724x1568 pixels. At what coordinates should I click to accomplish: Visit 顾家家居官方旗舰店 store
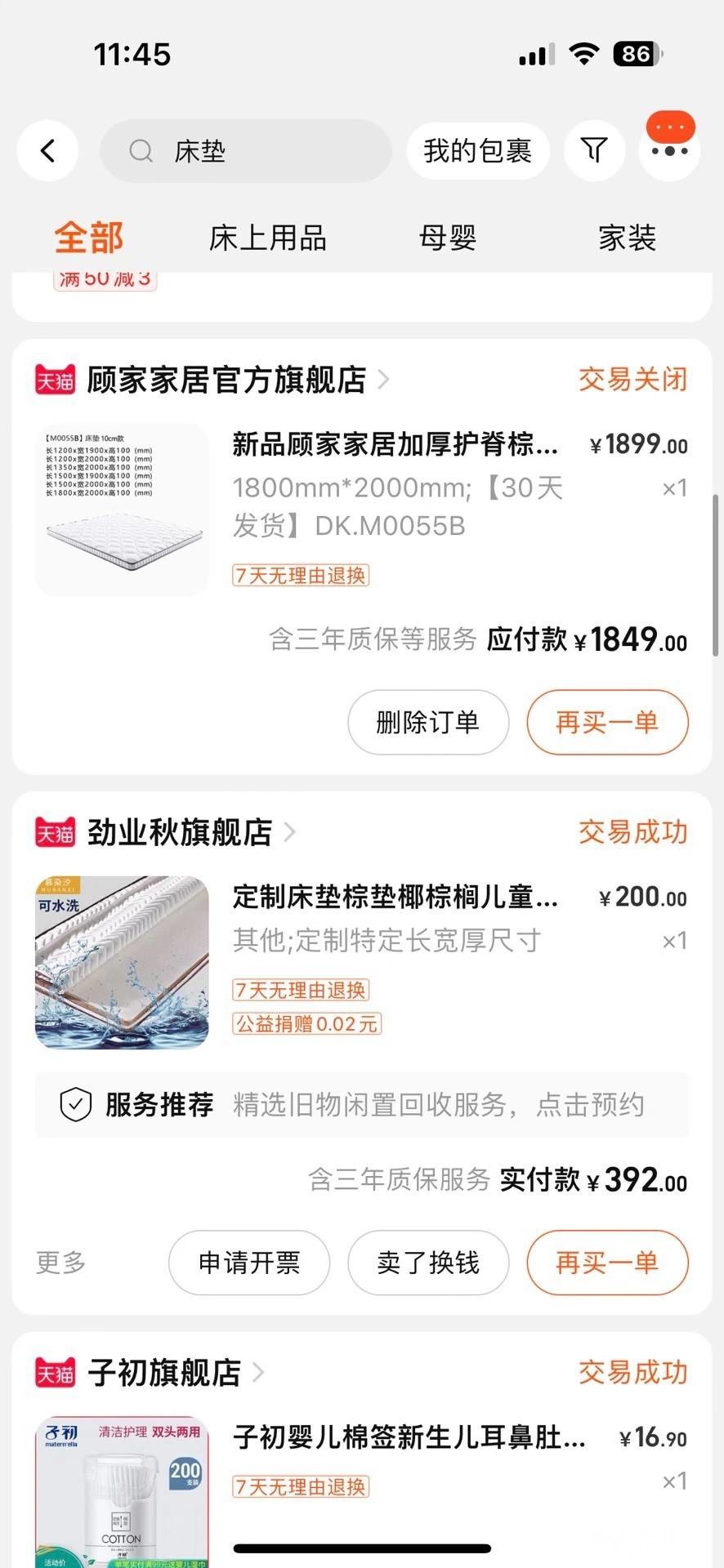226,380
